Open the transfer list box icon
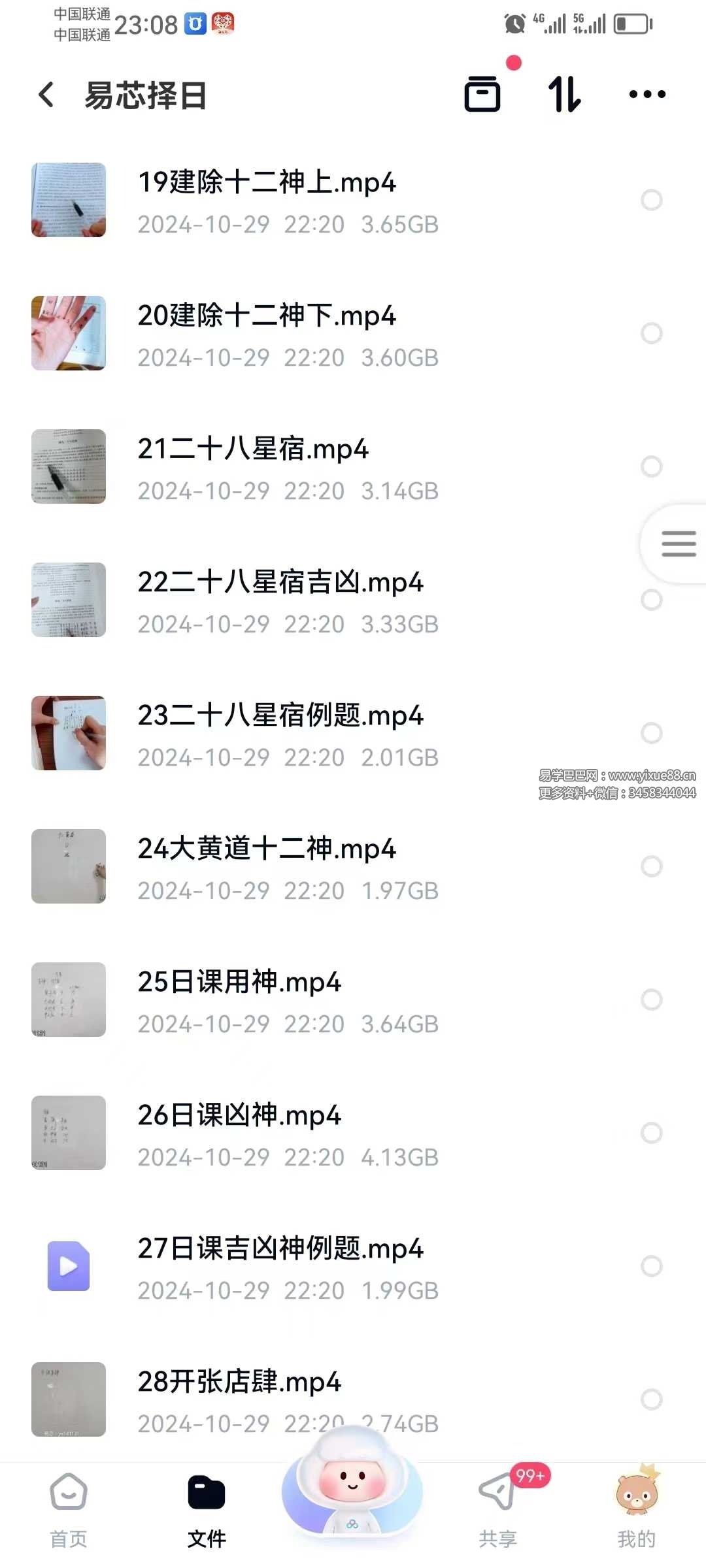Viewport: 706px width, 1568px height. pyautogui.click(x=482, y=94)
